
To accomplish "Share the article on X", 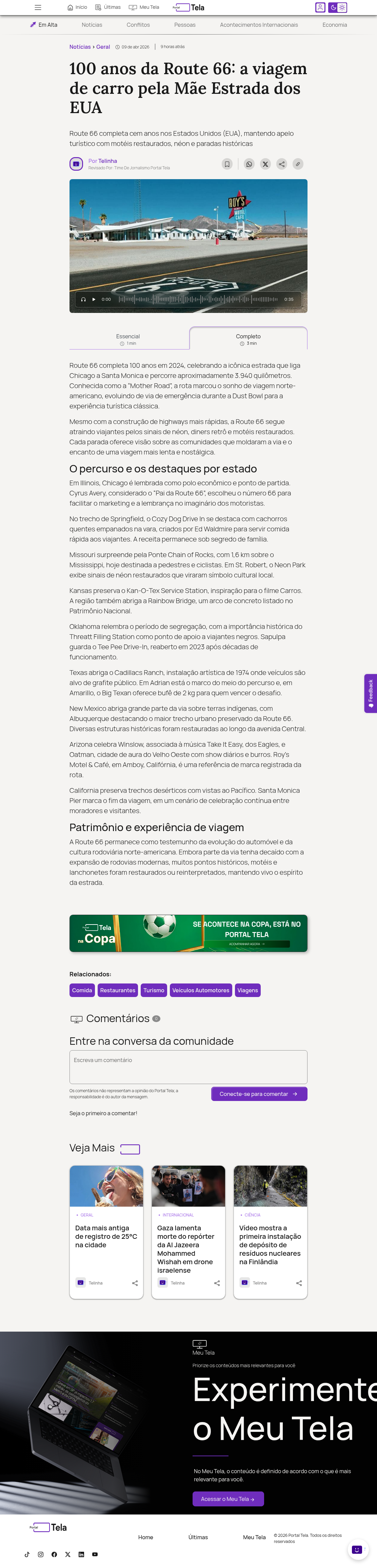I will (x=265, y=164).
